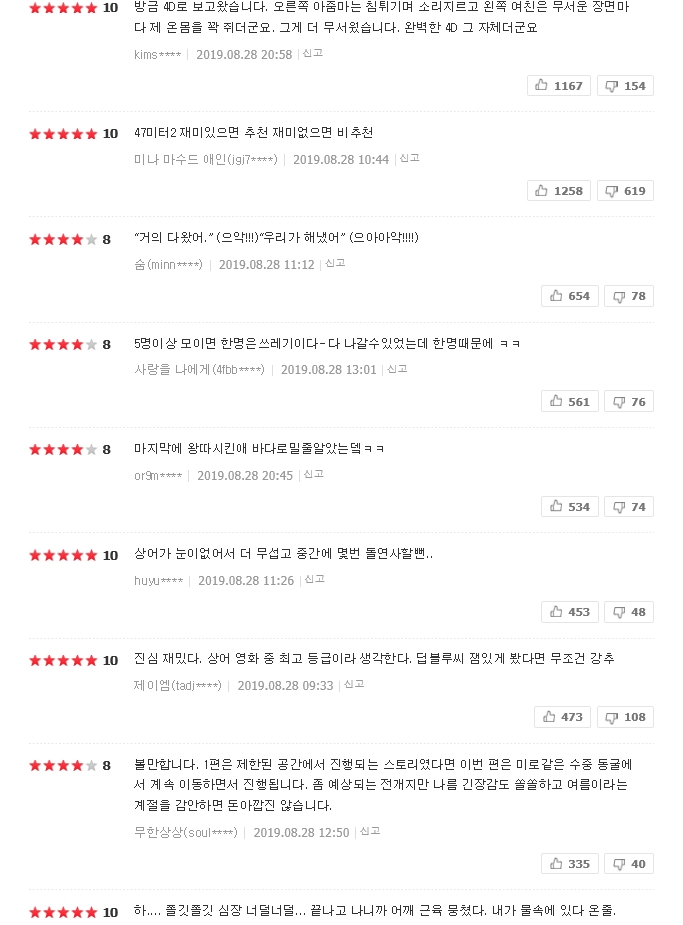
Task: Thumbs down 제이엠's review
Action: tap(625, 717)
